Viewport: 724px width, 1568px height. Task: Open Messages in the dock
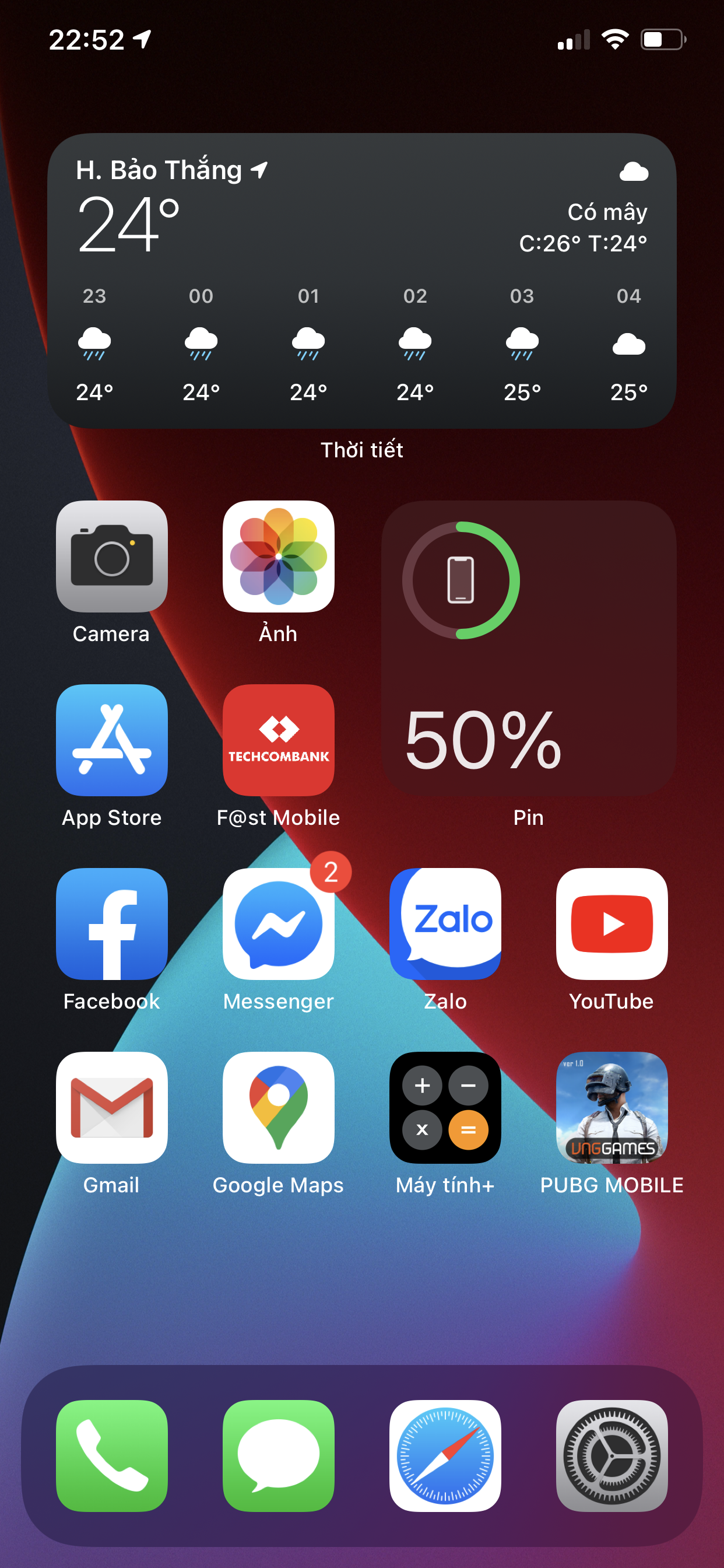[279, 1456]
